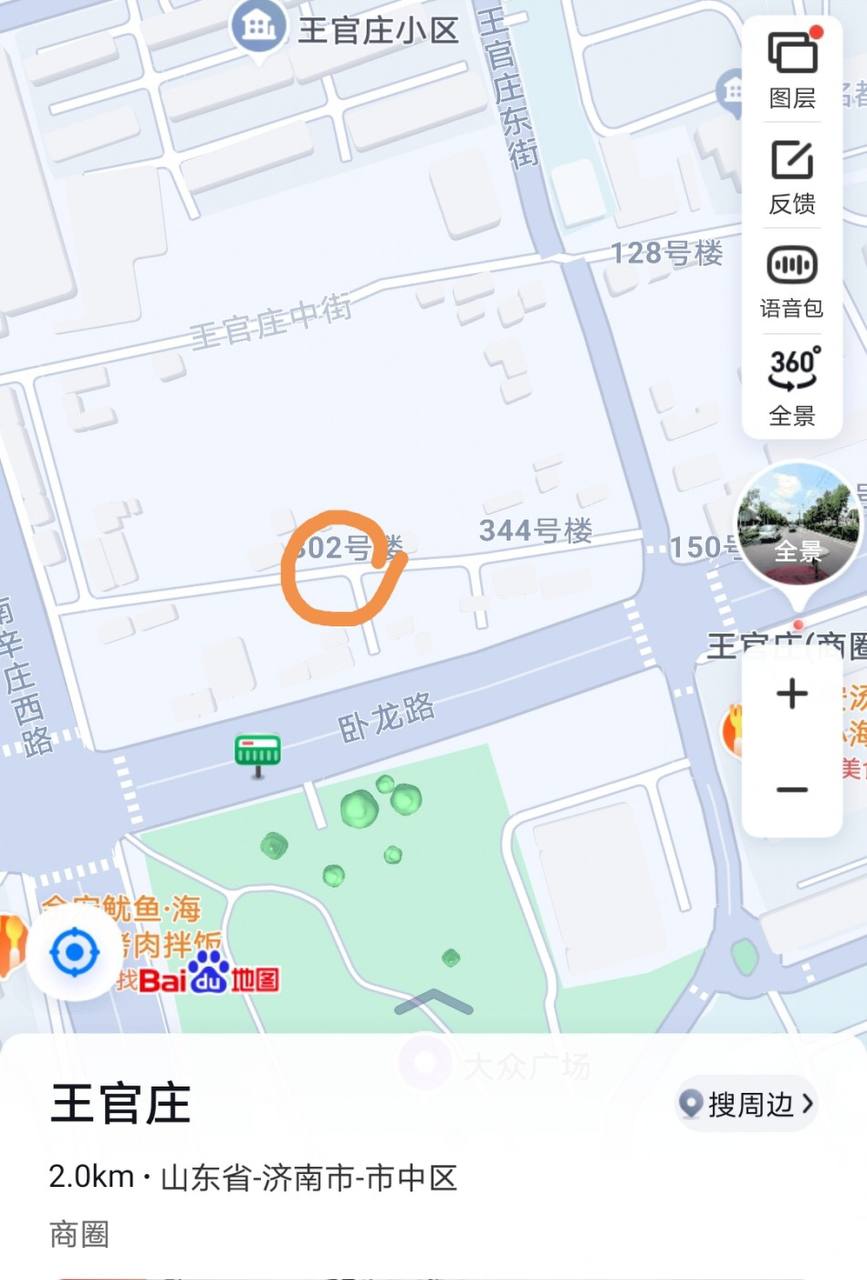Zoom in with the plus button
867x1280 pixels.
(791, 693)
